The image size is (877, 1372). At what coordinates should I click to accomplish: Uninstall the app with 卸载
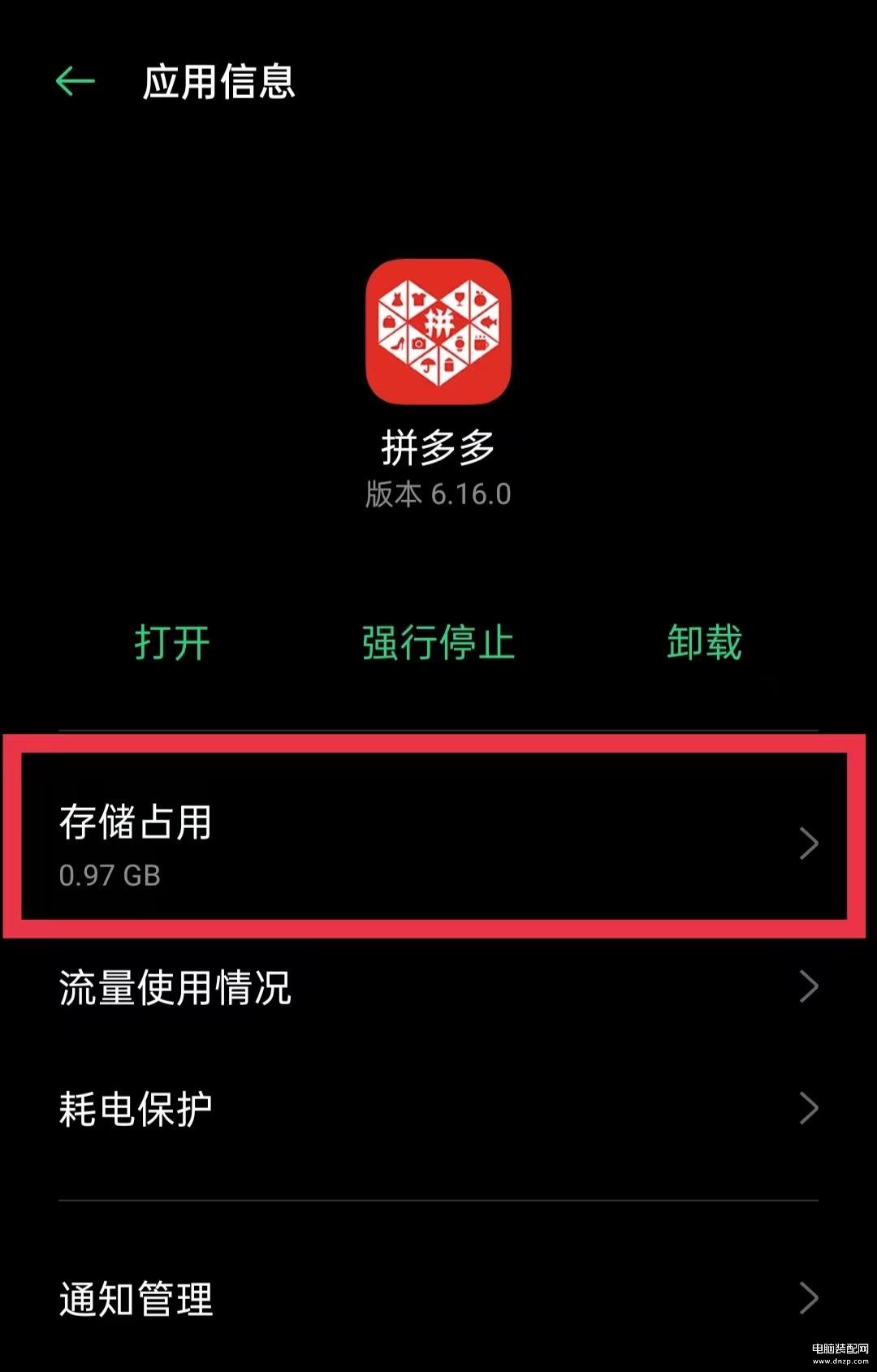point(704,643)
